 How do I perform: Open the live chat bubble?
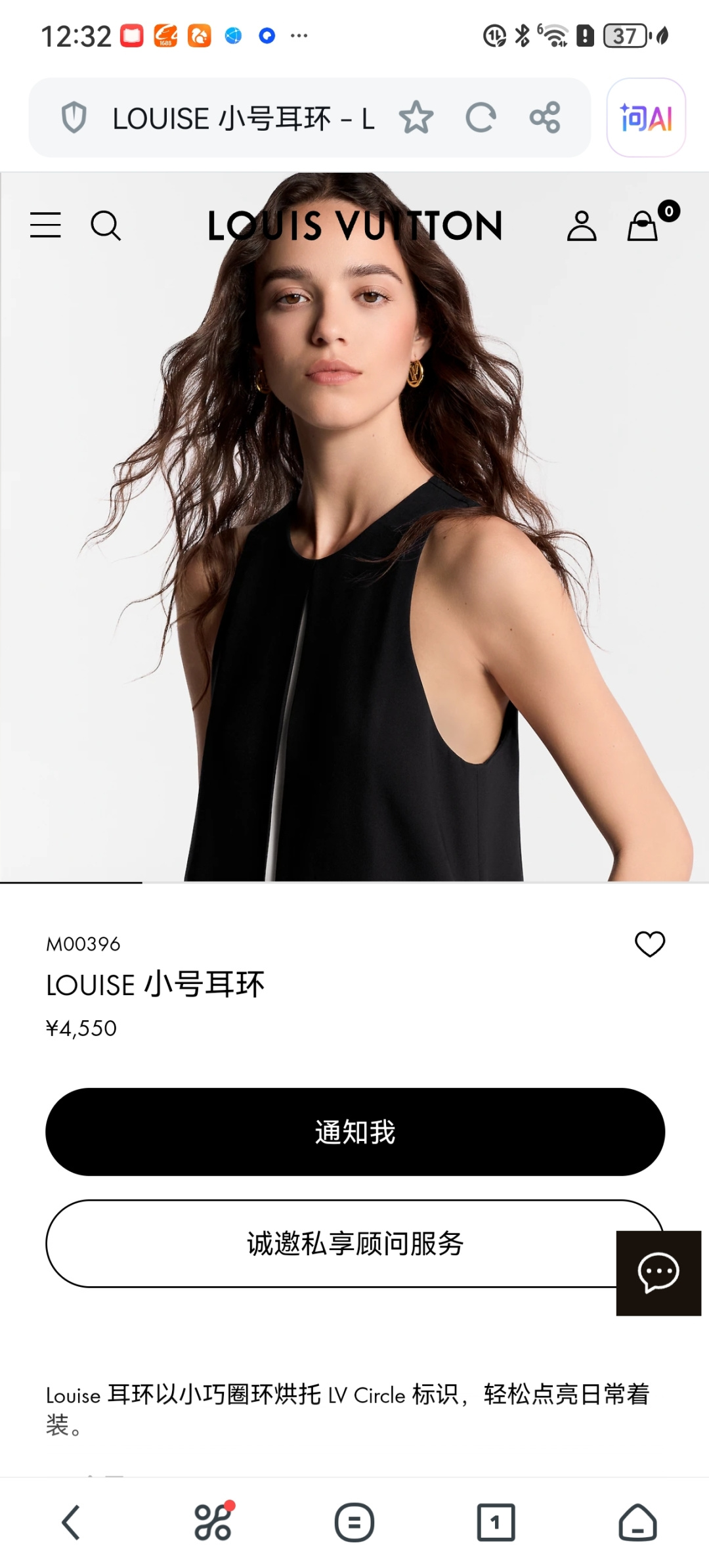pyautogui.click(x=658, y=1272)
